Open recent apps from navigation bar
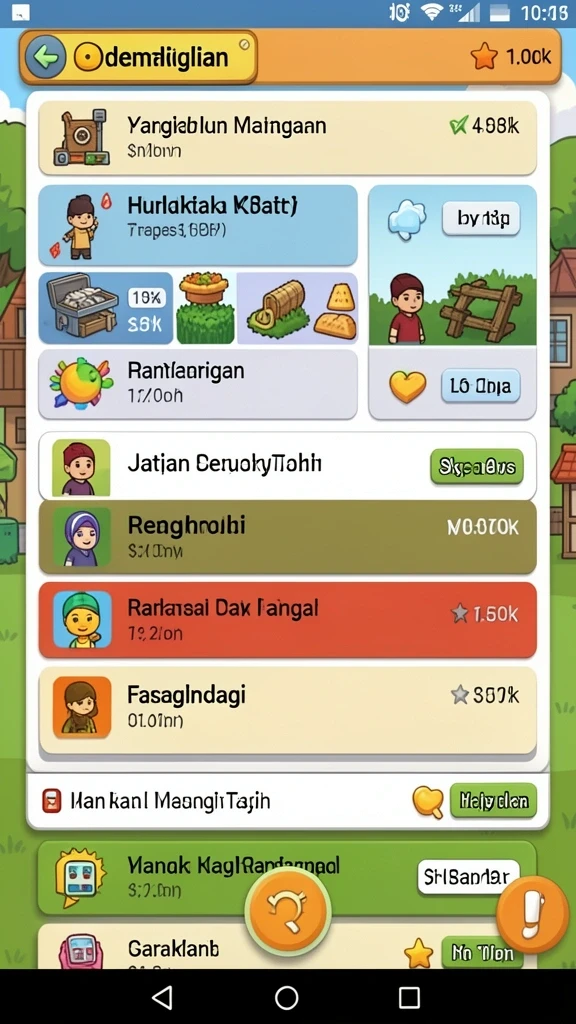576x1024 pixels. (409, 997)
